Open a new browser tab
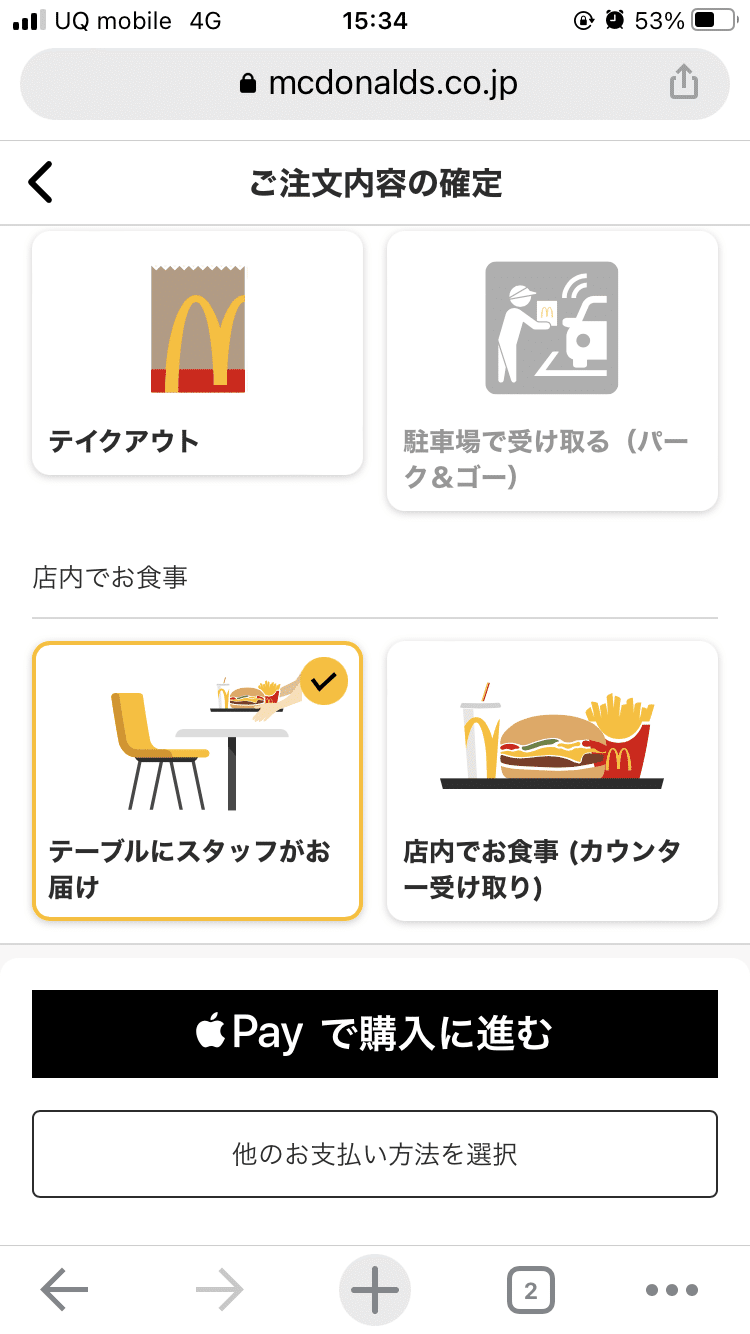This screenshot has width=750, height=1334. tap(375, 1291)
